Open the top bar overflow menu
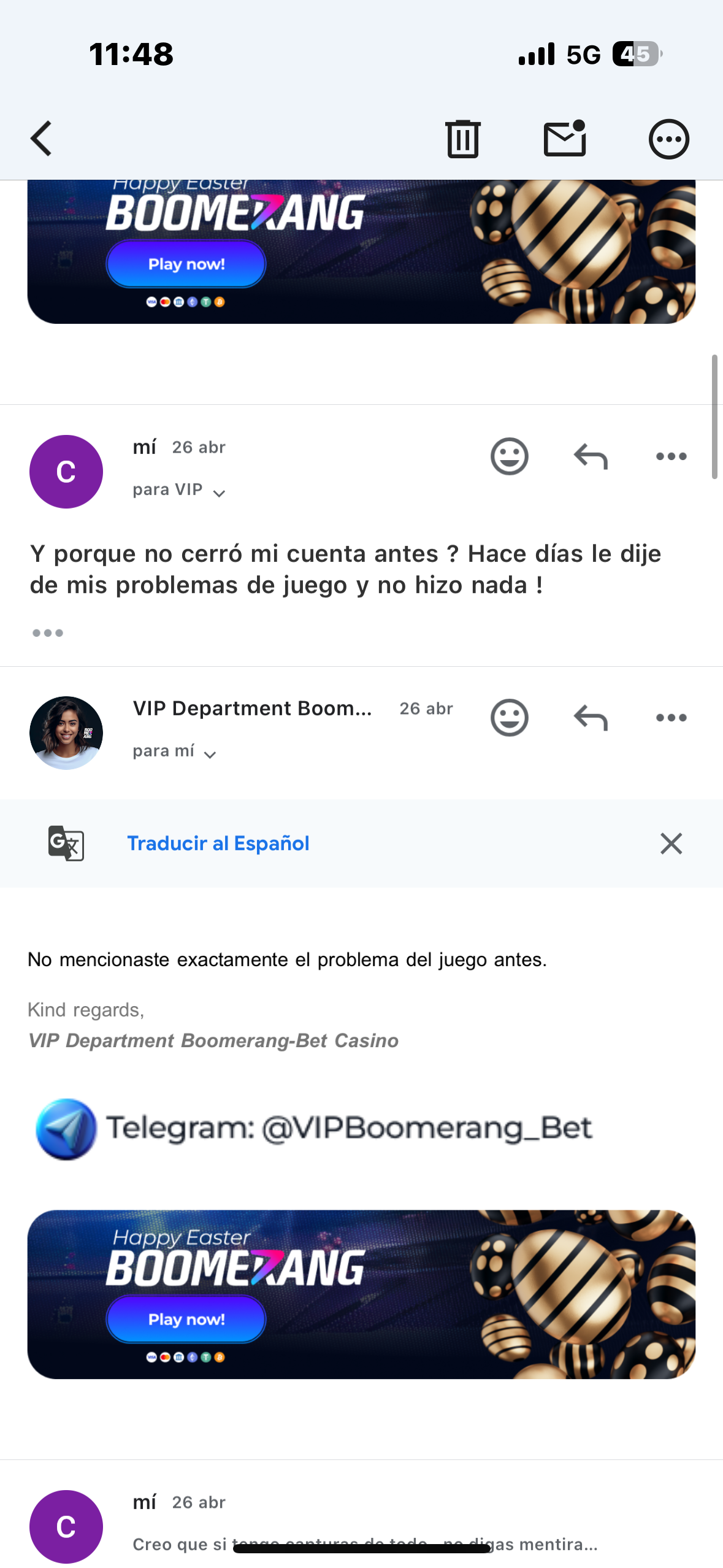The width and height of the screenshot is (723, 1568). coord(668,139)
